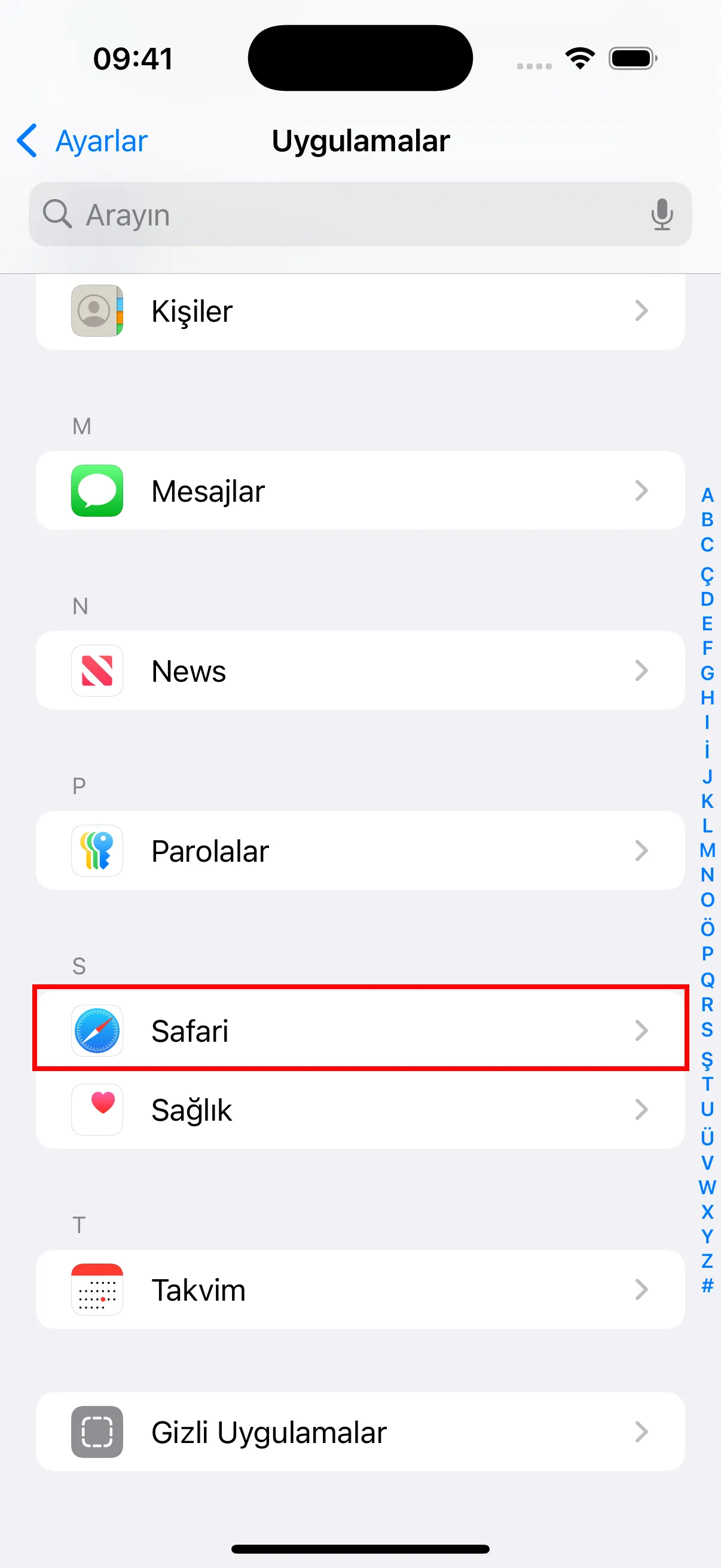The height and width of the screenshot is (1568, 721).
Task: Open Safari settings
Action: [360, 1030]
